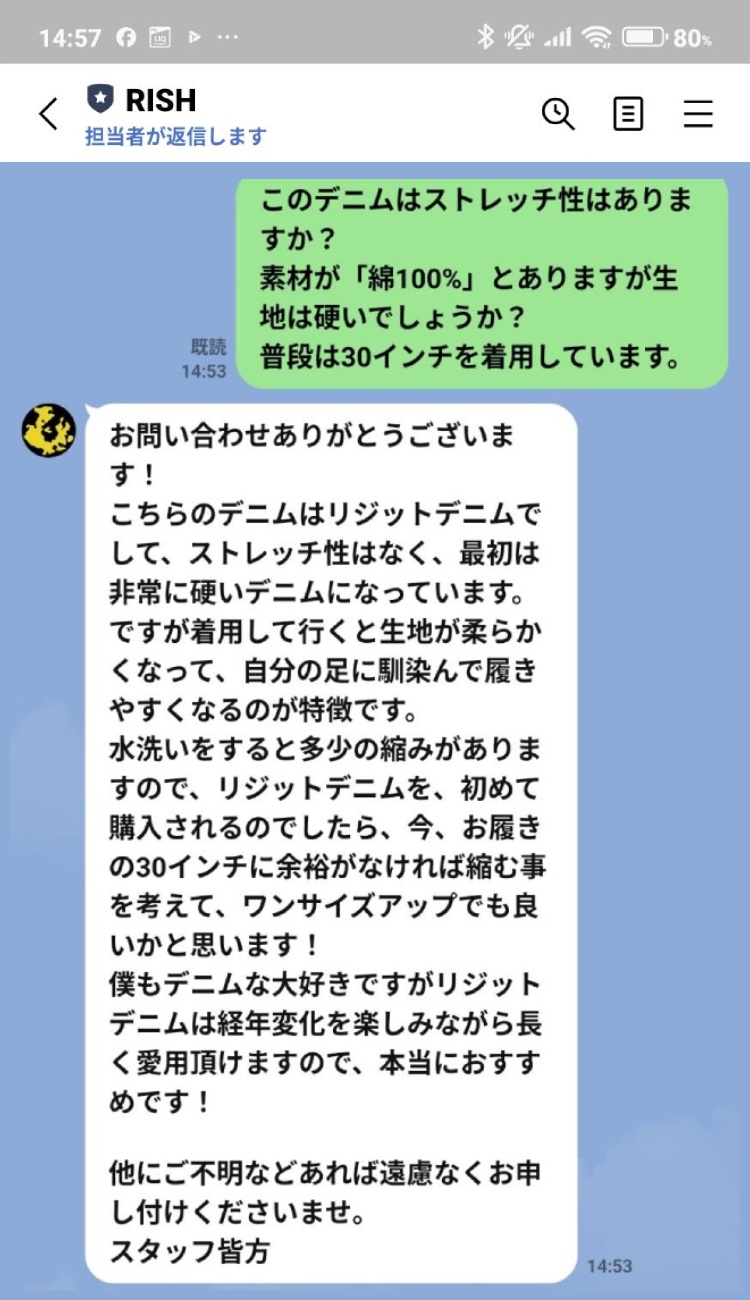Open the message search icon
The image size is (750, 1300).
(558, 114)
